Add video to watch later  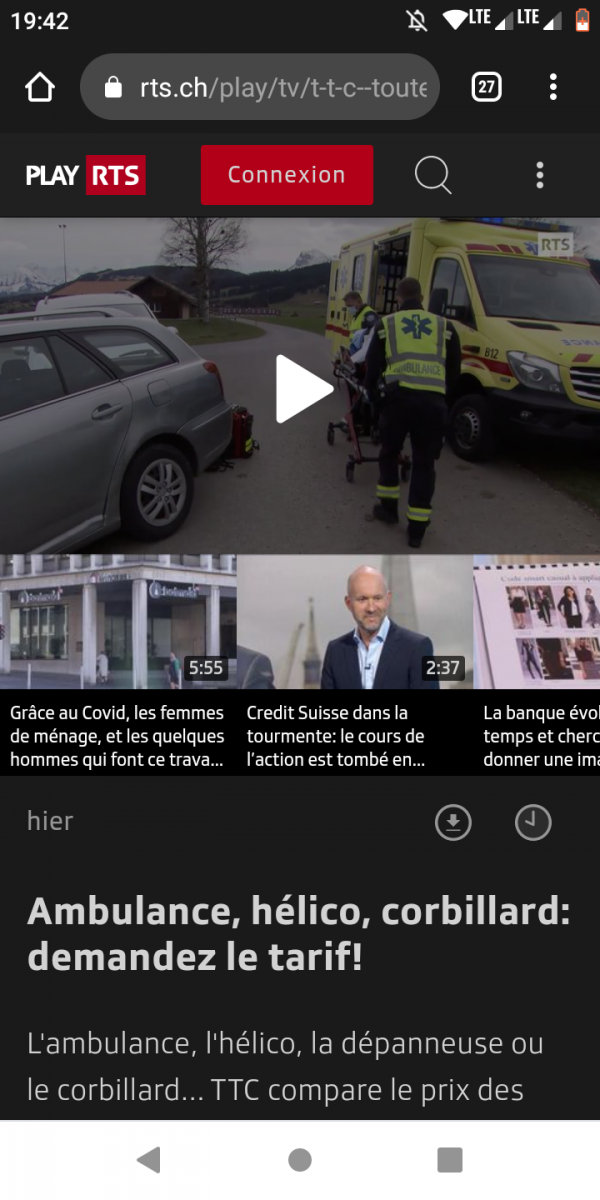tap(533, 822)
